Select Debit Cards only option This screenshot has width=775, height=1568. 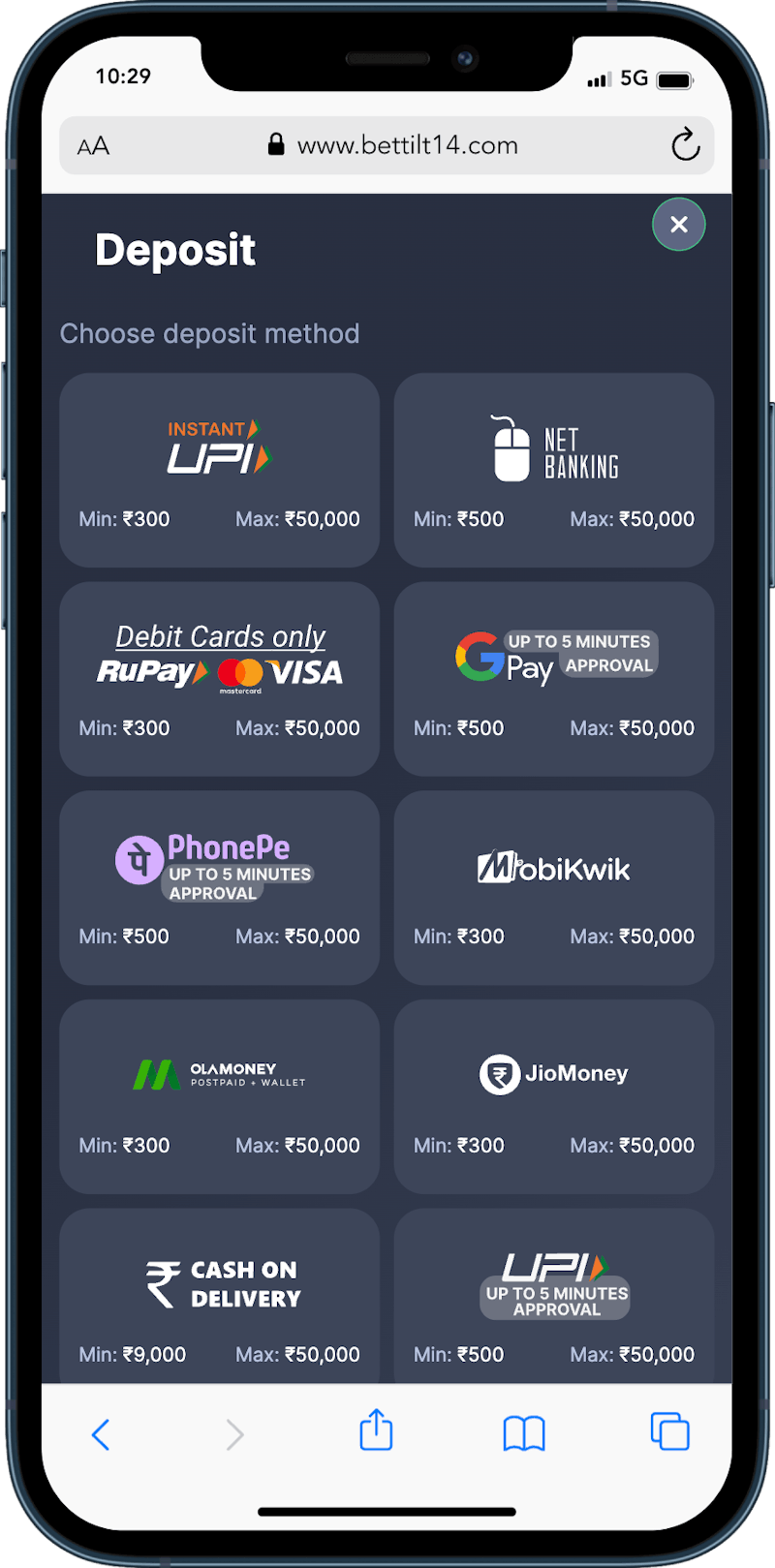coord(219,678)
